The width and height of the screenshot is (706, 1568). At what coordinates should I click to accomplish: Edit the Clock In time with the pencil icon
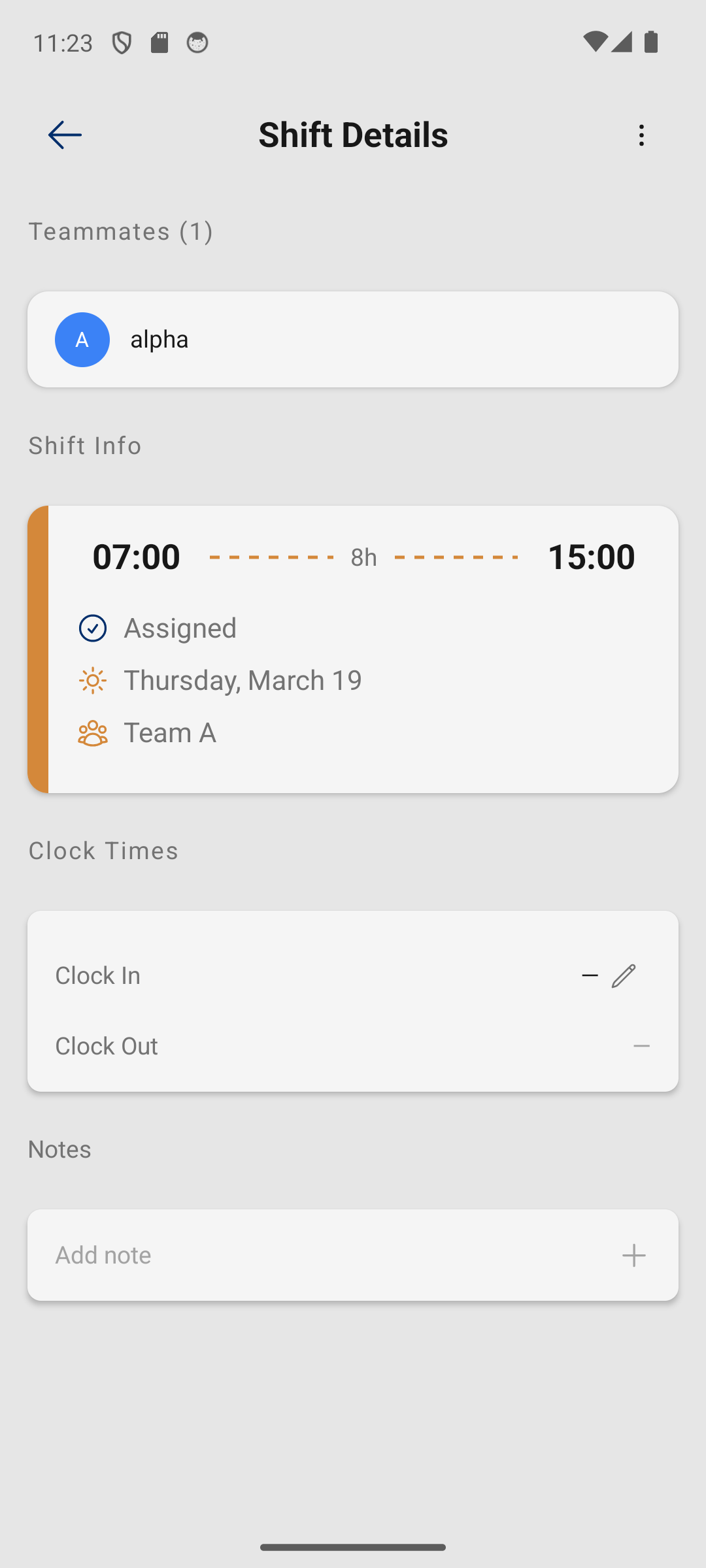(624, 975)
